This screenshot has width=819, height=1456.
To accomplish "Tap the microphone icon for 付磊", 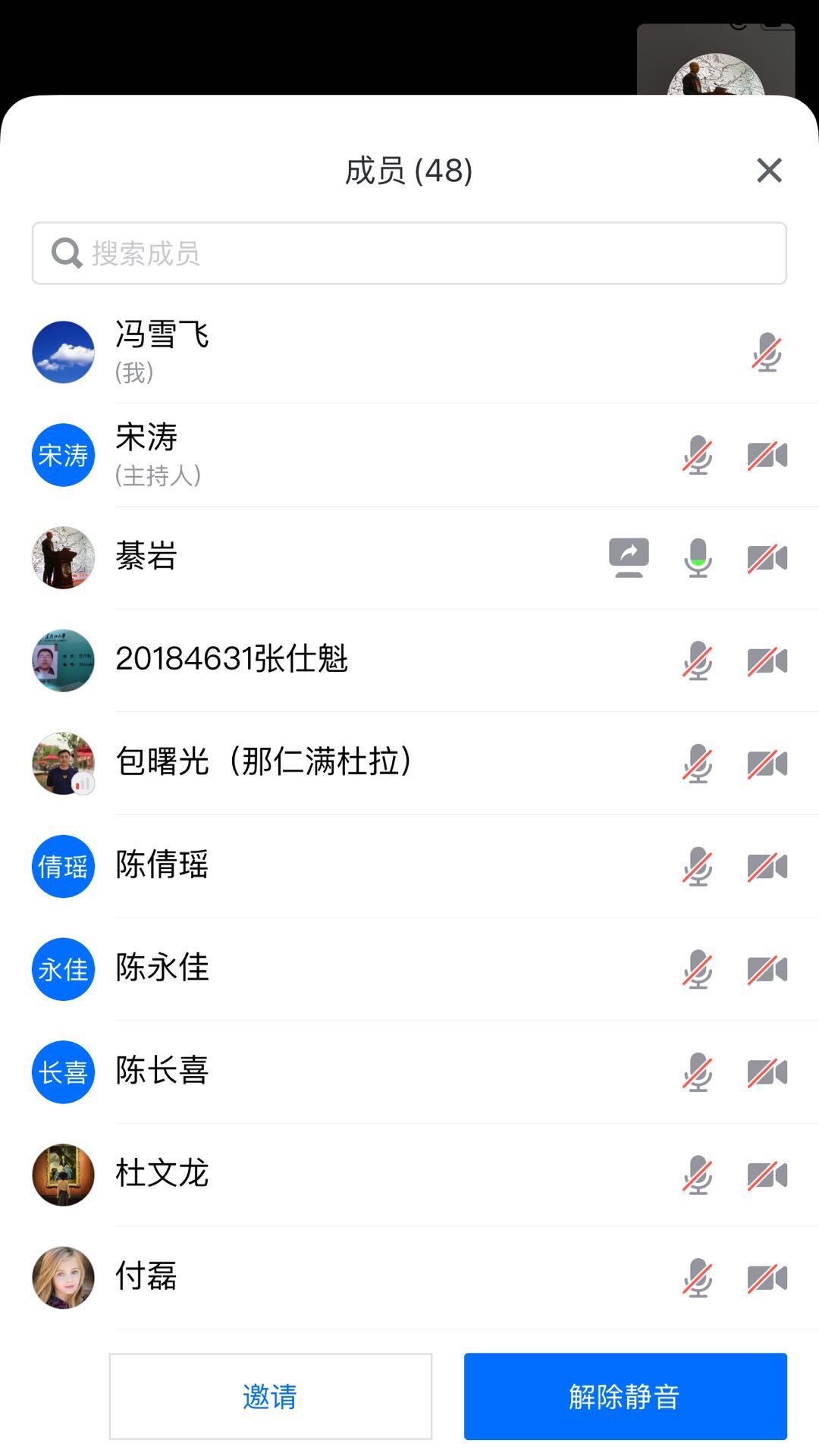I will point(698,1278).
